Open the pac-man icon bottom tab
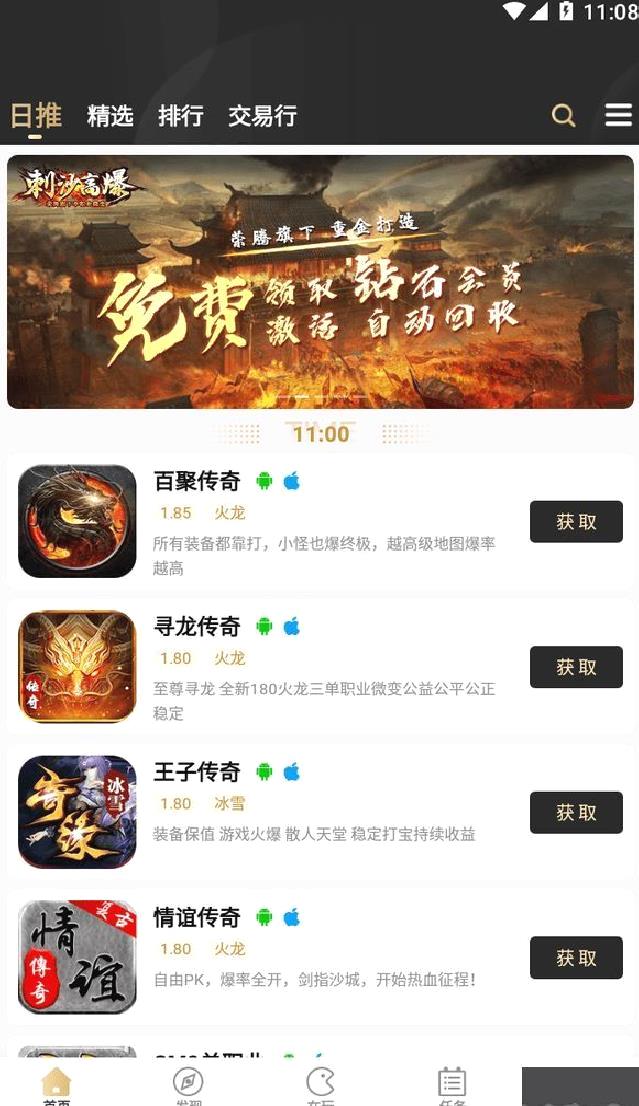The width and height of the screenshot is (639, 1106). click(x=320, y=1085)
